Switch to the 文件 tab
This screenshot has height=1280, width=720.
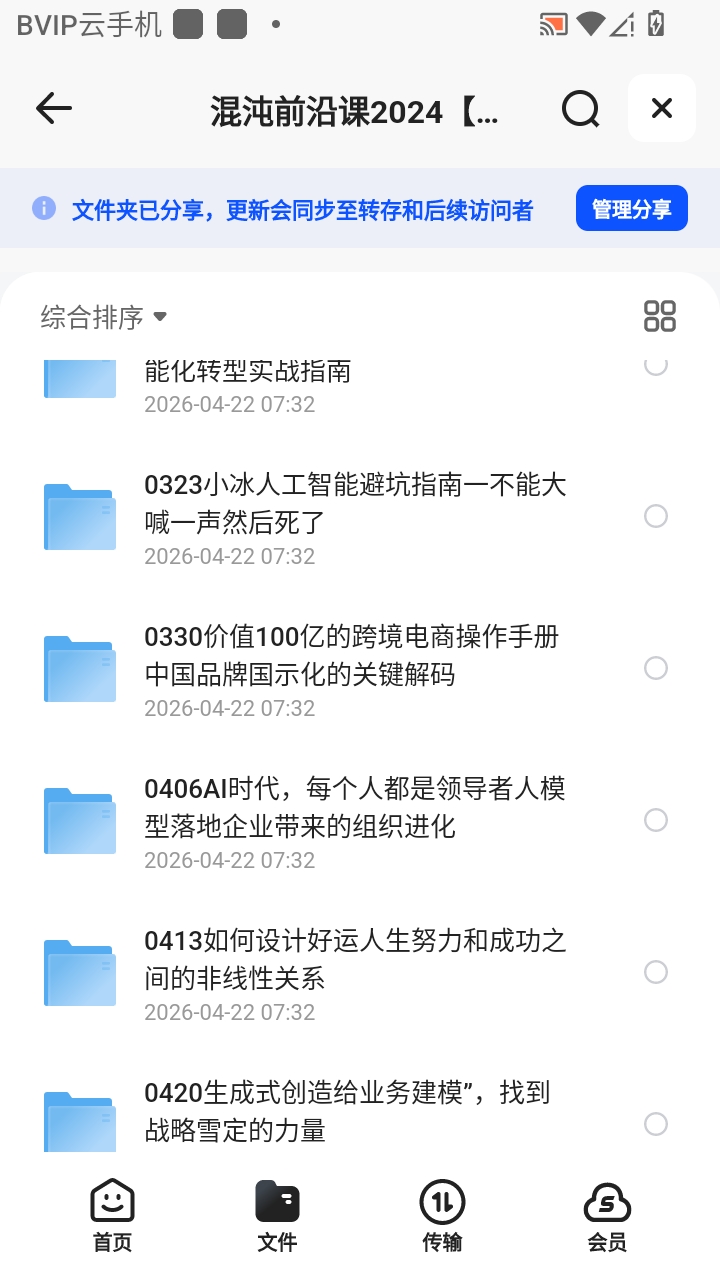(277, 1213)
